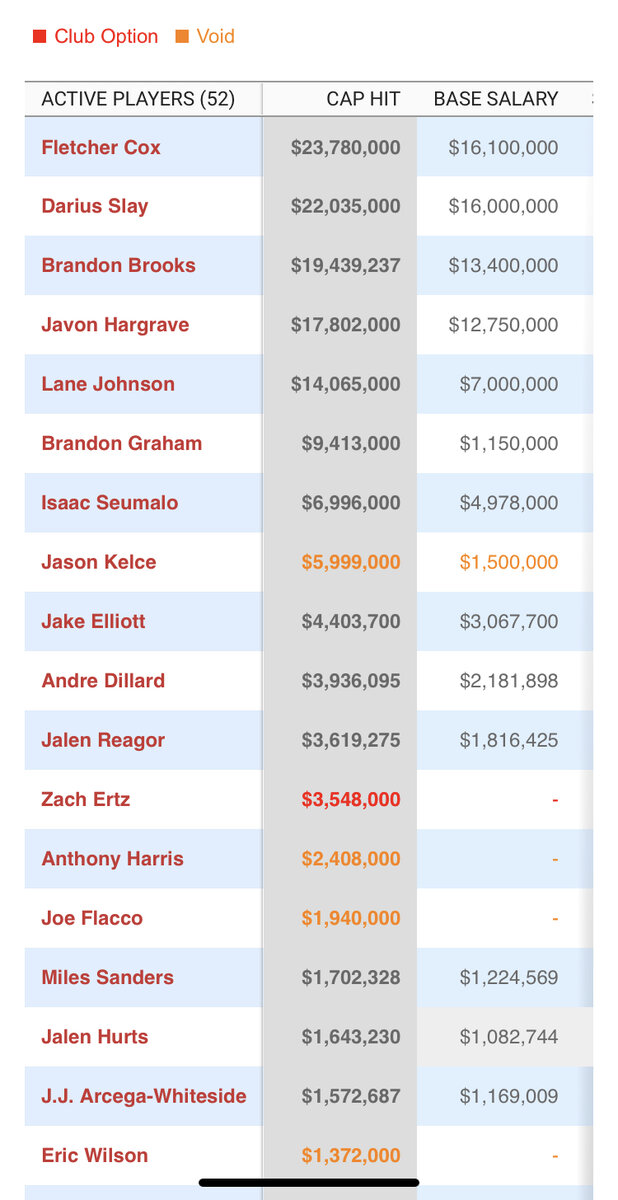Image resolution: width=618 pixels, height=1200 pixels.
Task: Tap Brandon Graham's name link
Action: (121, 443)
